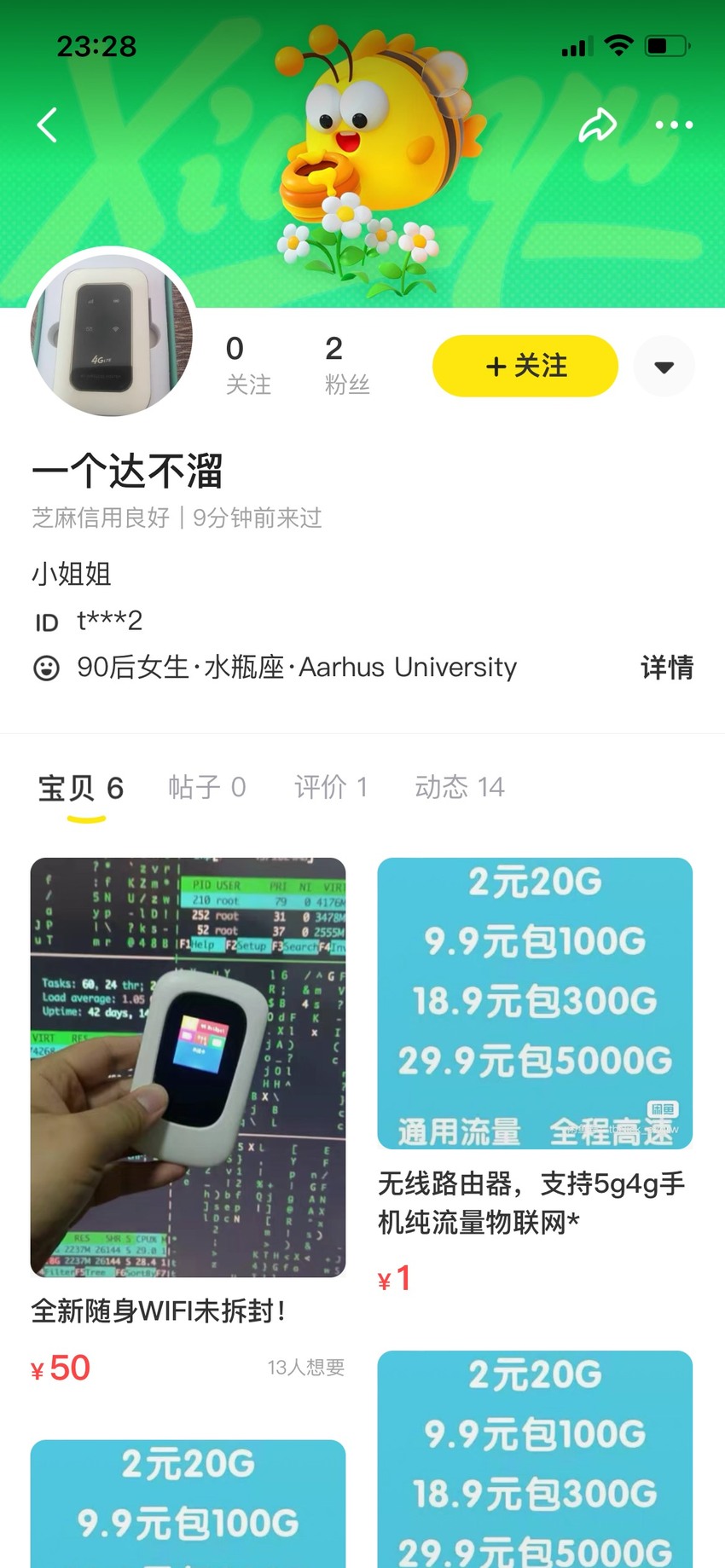The width and height of the screenshot is (725, 1568).
Task: Switch to the 动态 tab
Action: 460,787
